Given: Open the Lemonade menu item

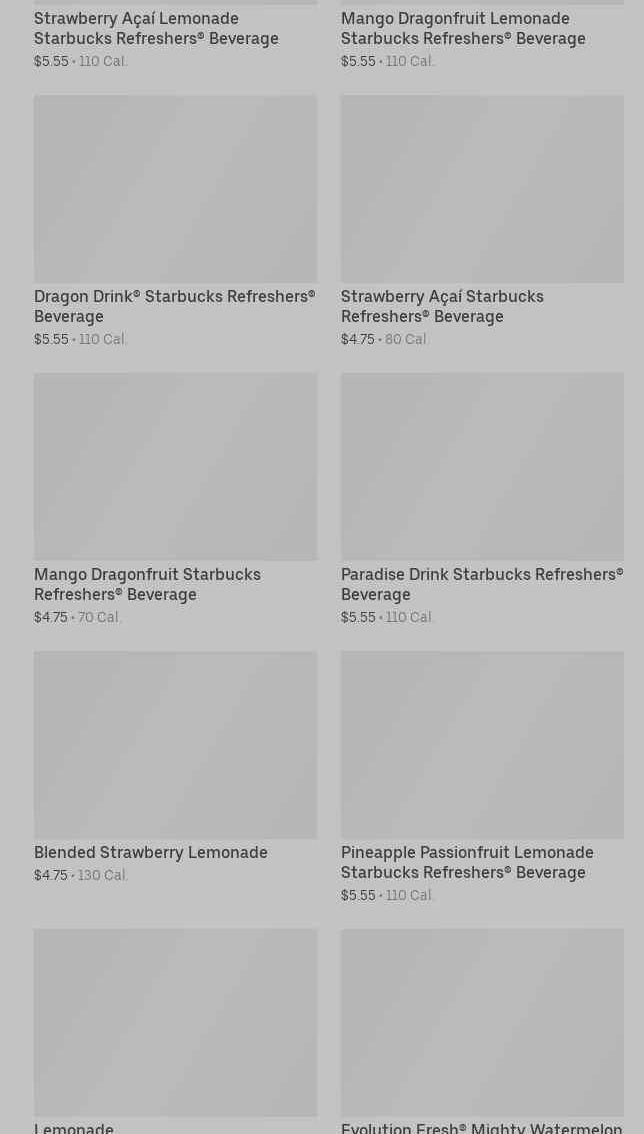Looking at the screenshot, I should 175,1023.
